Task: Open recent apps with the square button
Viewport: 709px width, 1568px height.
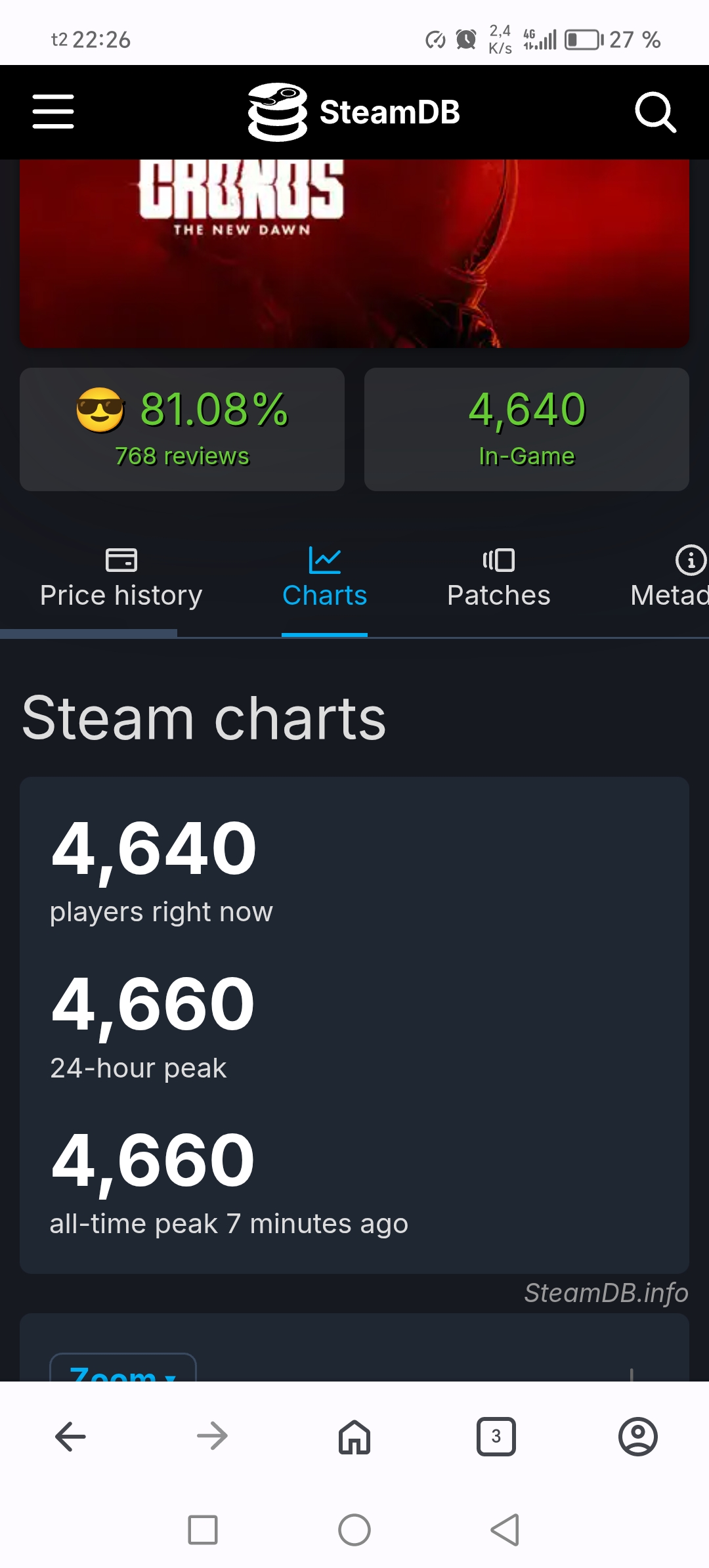Action: 203,1530
